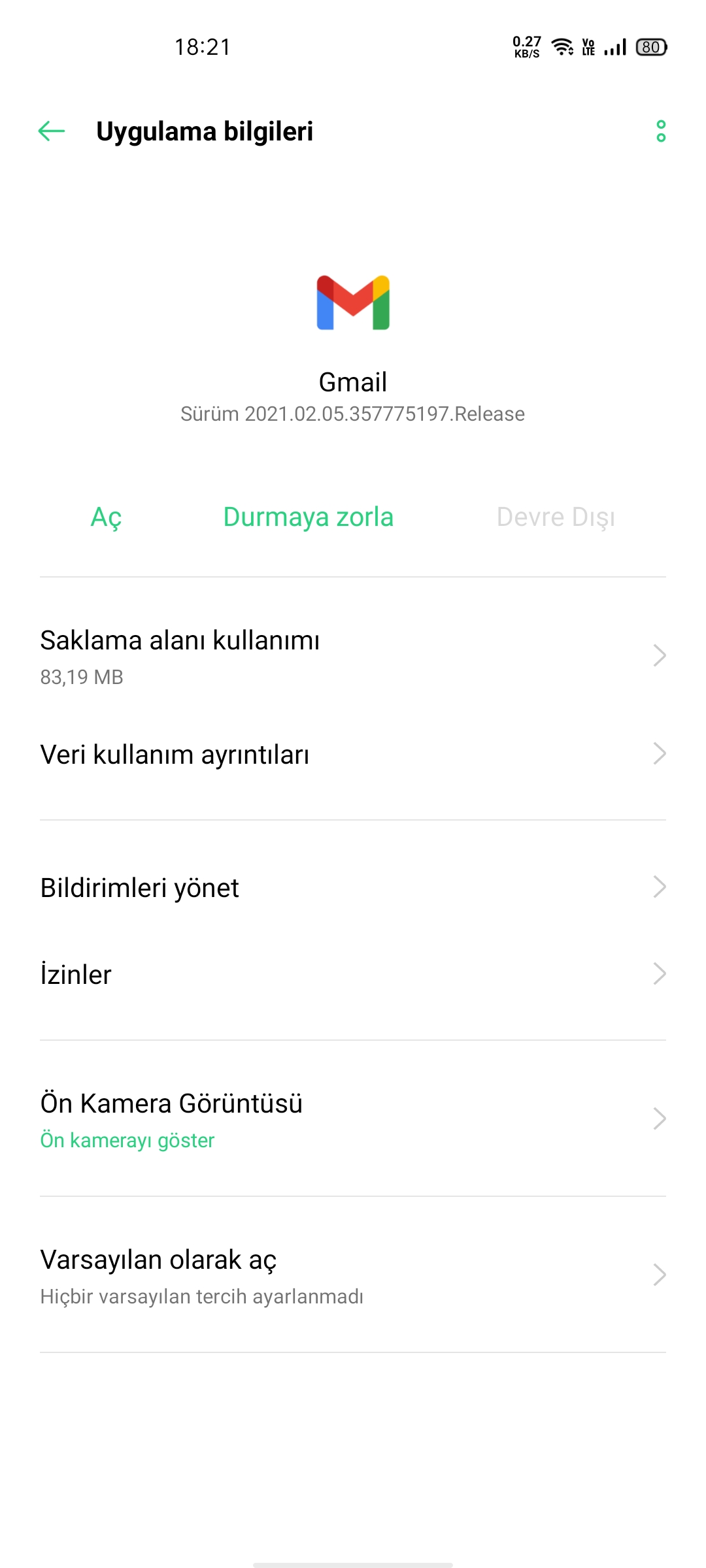Open the overflow menu at top right
This screenshot has height=1568, width=706.
pyautogui.click(x=661, y=131)
